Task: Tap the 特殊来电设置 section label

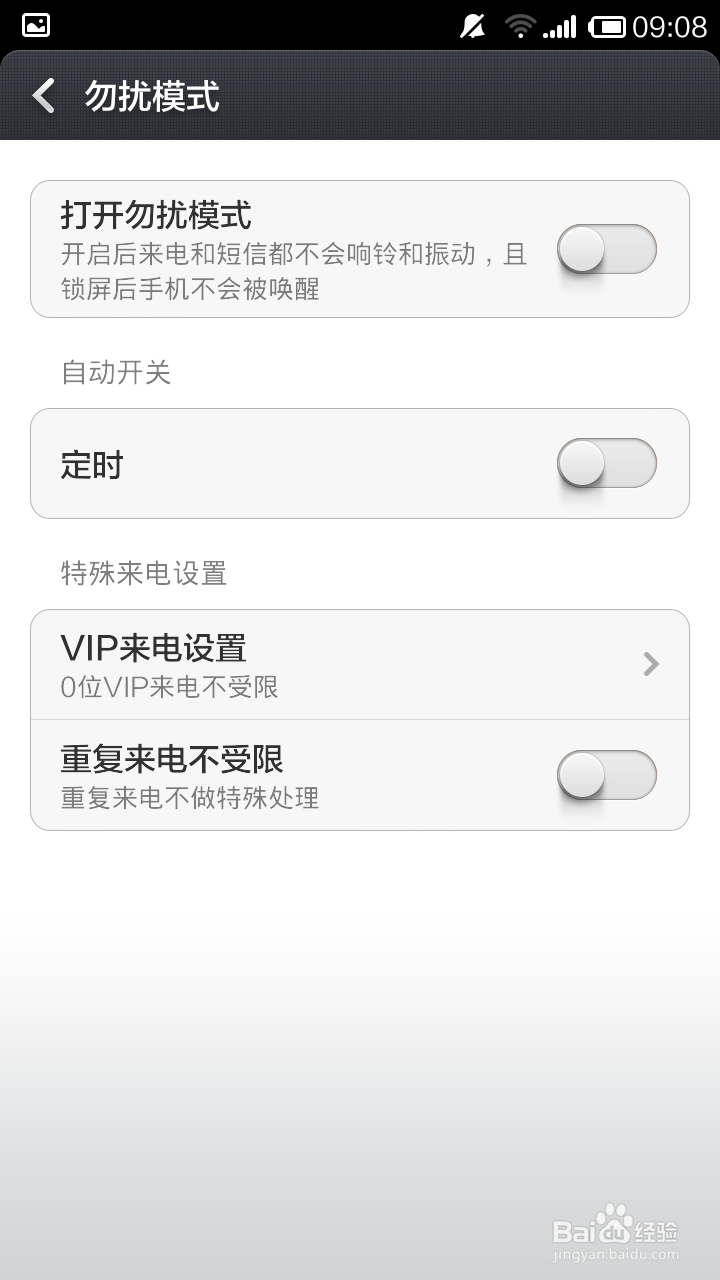Action: pyautogui.click(x=143, y=574)
